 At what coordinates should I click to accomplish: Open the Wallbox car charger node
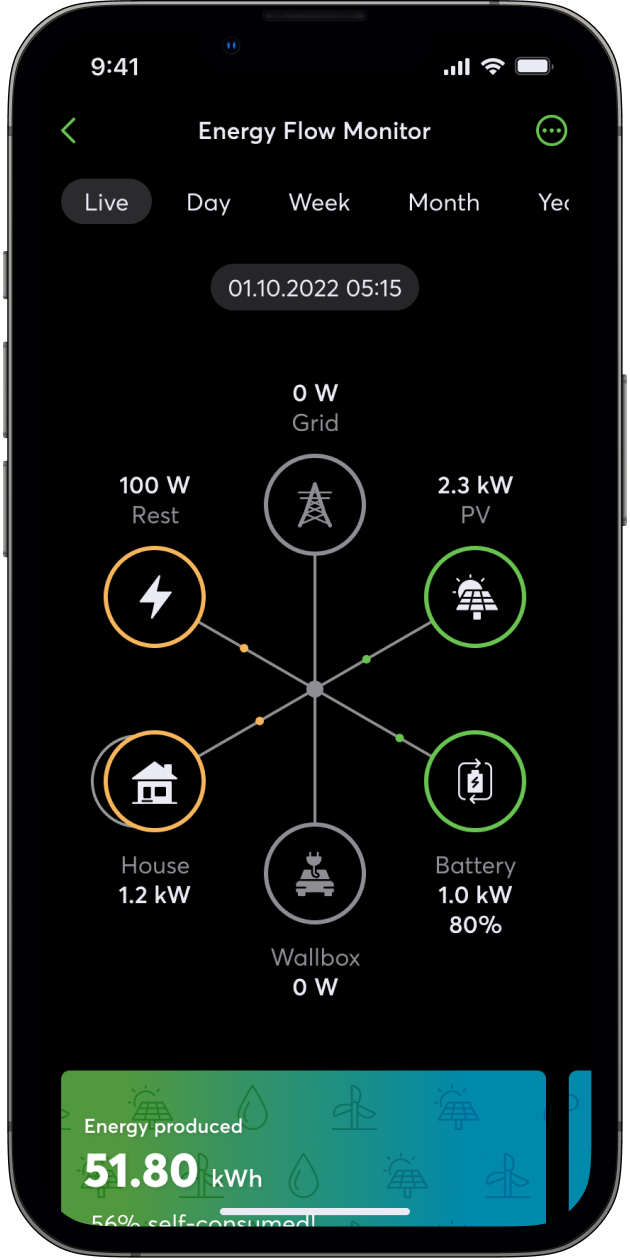click(315, 874)
